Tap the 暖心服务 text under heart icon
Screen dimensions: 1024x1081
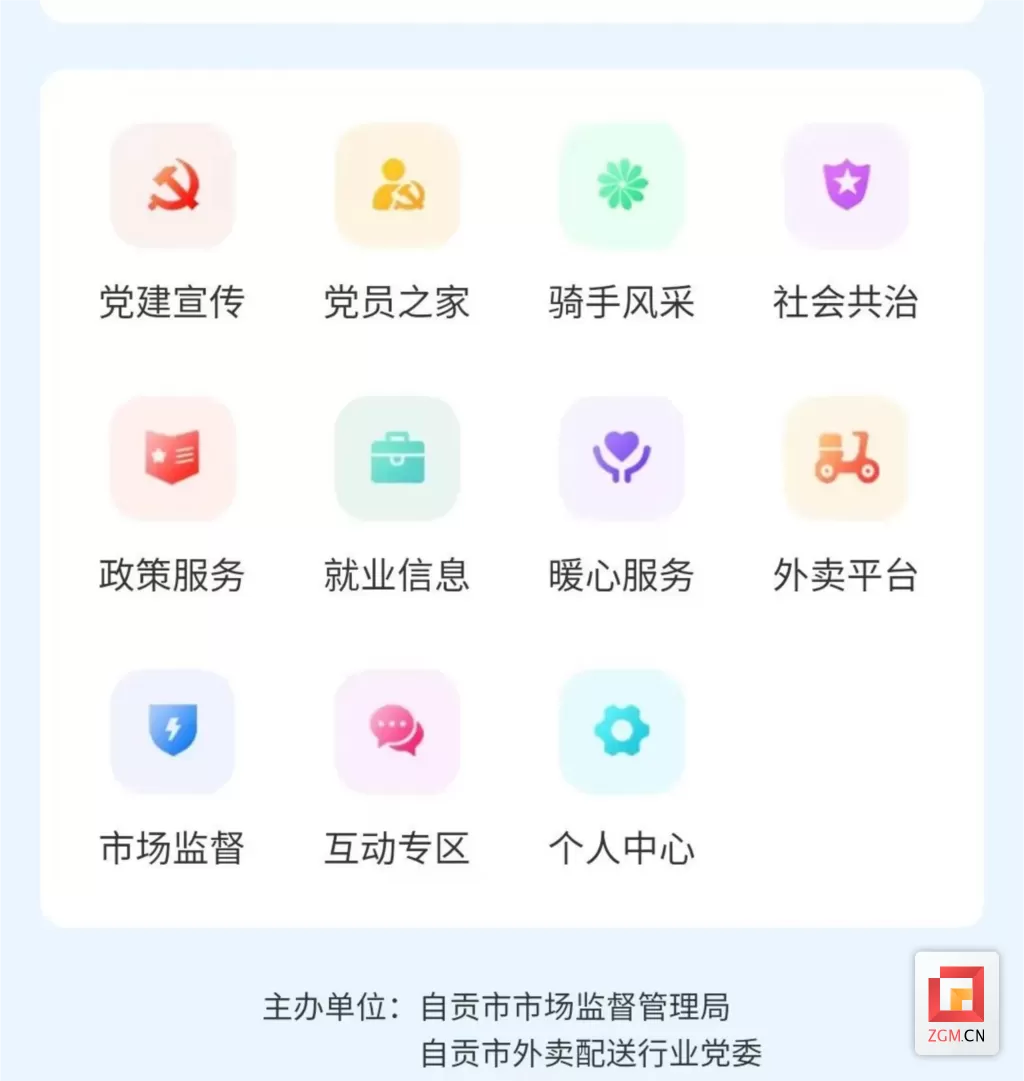click(x=621, y=575)
